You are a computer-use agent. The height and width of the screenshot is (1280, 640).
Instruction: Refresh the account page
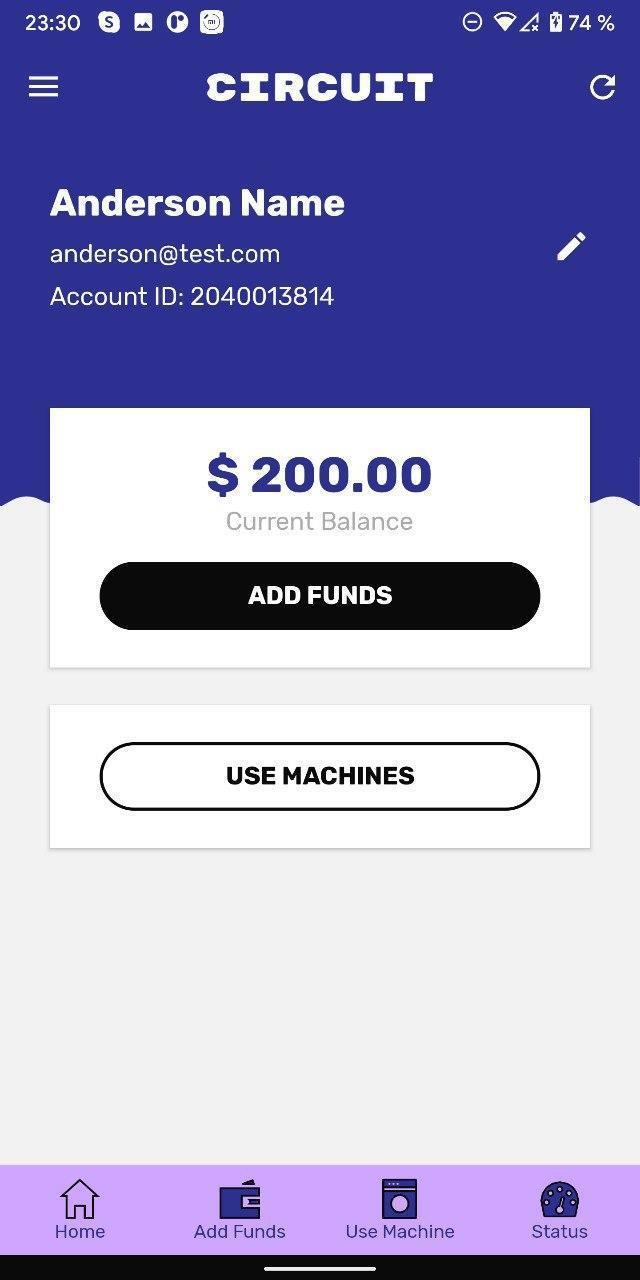pyautogui.click(x=602, y=87)
